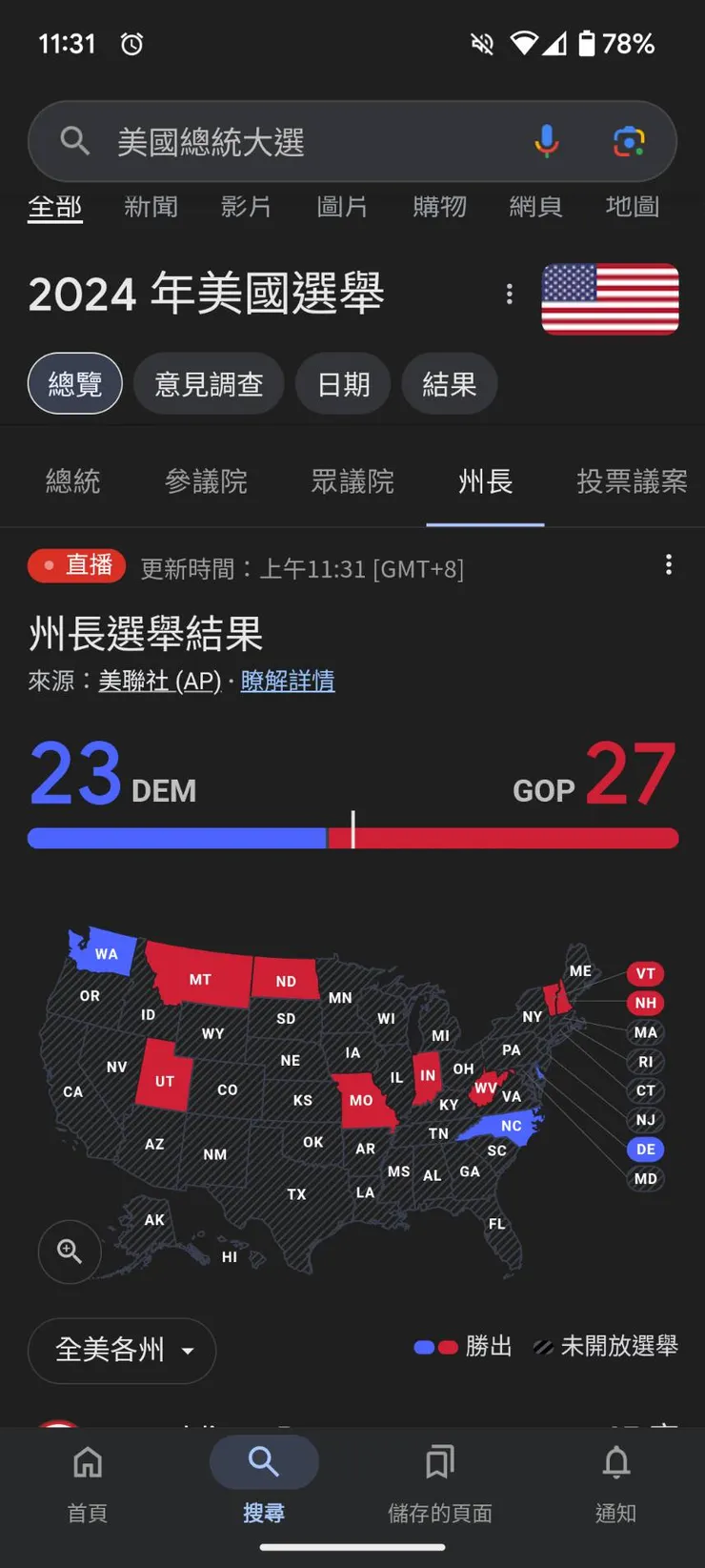Viewport: 705px width, 1568px height.
Task: Switch to the 總統 results tab
Action: [72, 481]
